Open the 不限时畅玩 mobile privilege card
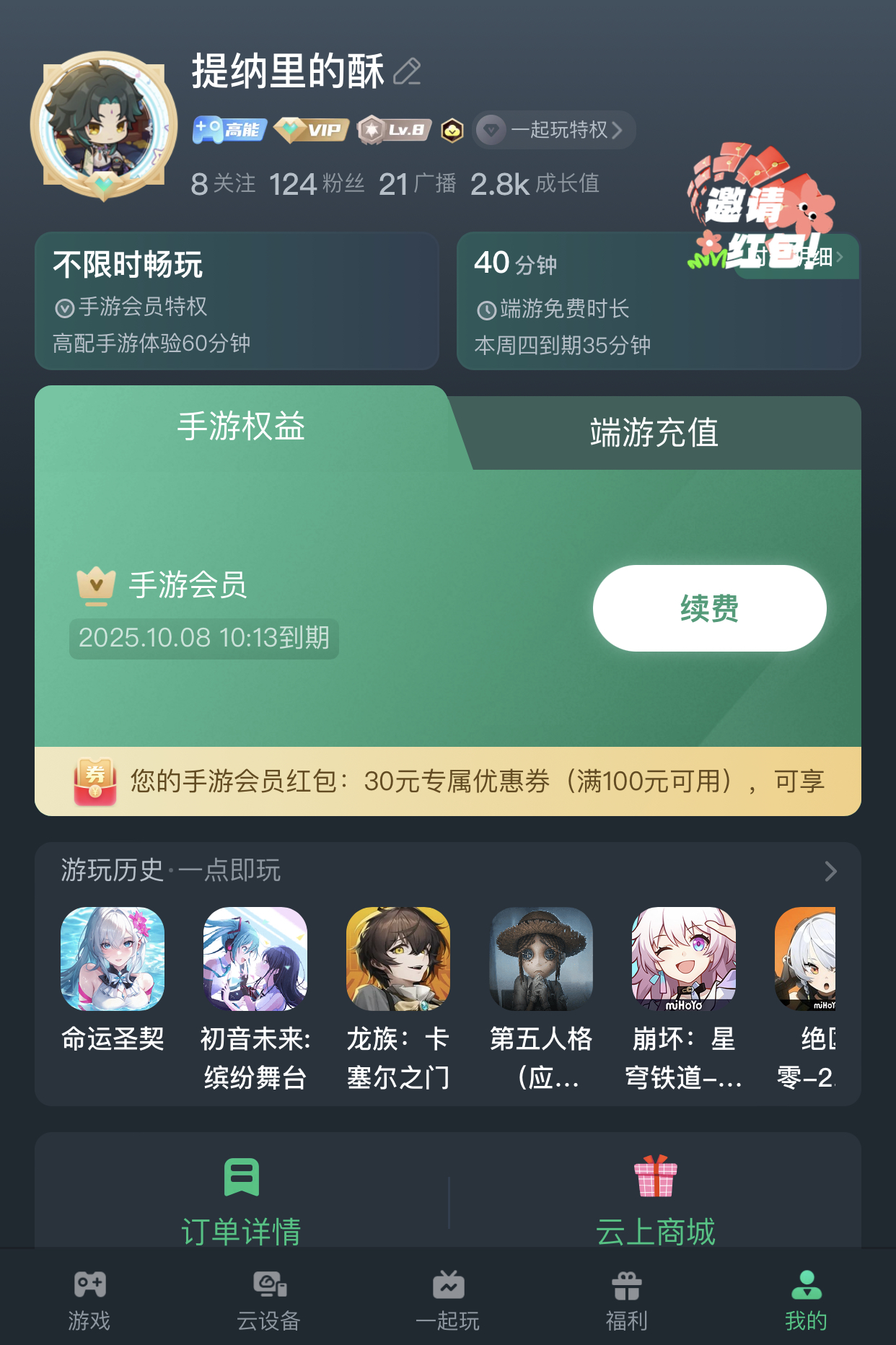This screenshot has width=896, height=1345. click(237, 301)
